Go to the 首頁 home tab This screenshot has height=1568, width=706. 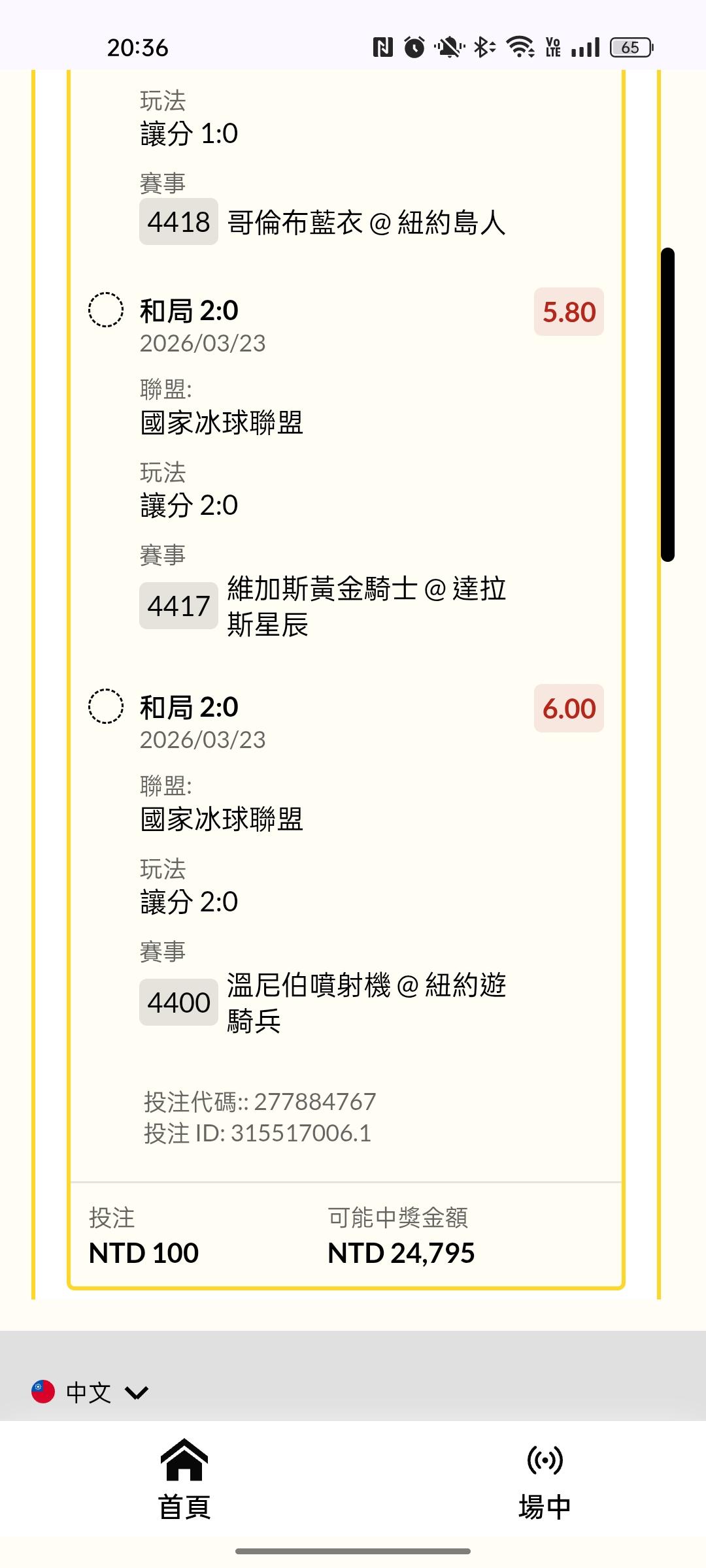click(184, 1479)
